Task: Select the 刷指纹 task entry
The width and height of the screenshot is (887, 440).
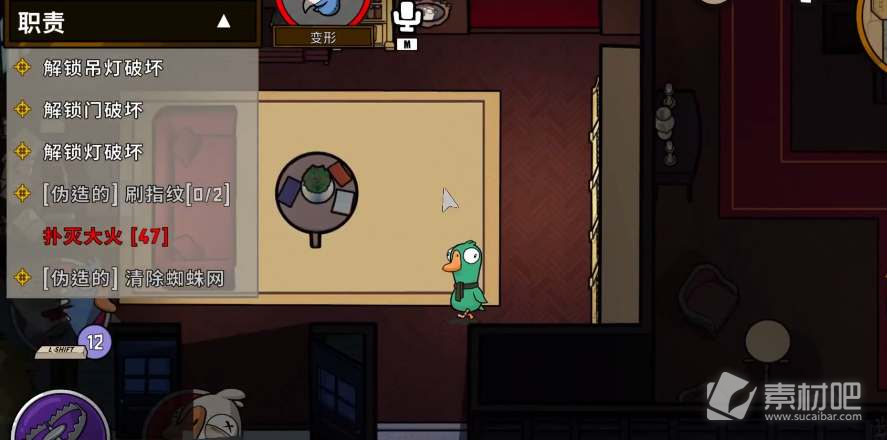Action: 136,194
